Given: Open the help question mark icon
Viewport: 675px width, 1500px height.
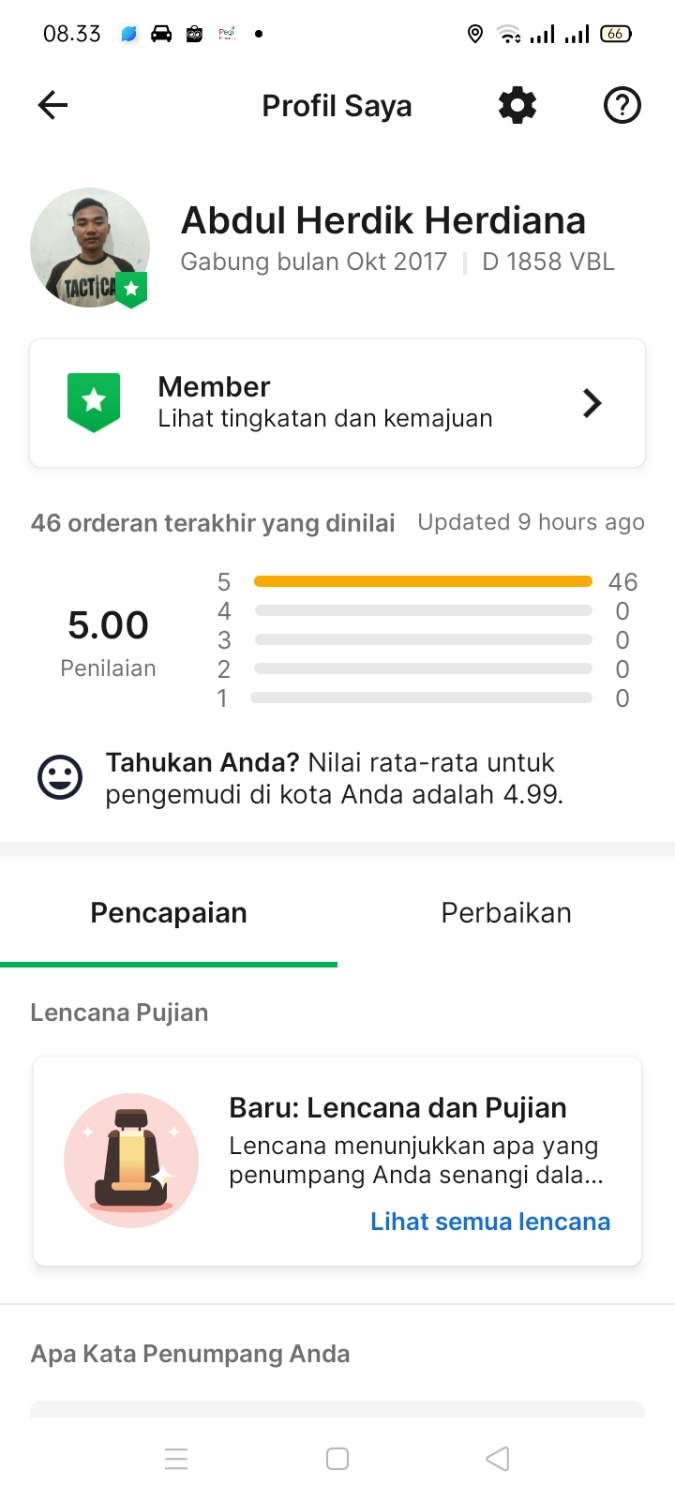Looking at the screenshot, I should pyautogui.click(x=622, y=105).
